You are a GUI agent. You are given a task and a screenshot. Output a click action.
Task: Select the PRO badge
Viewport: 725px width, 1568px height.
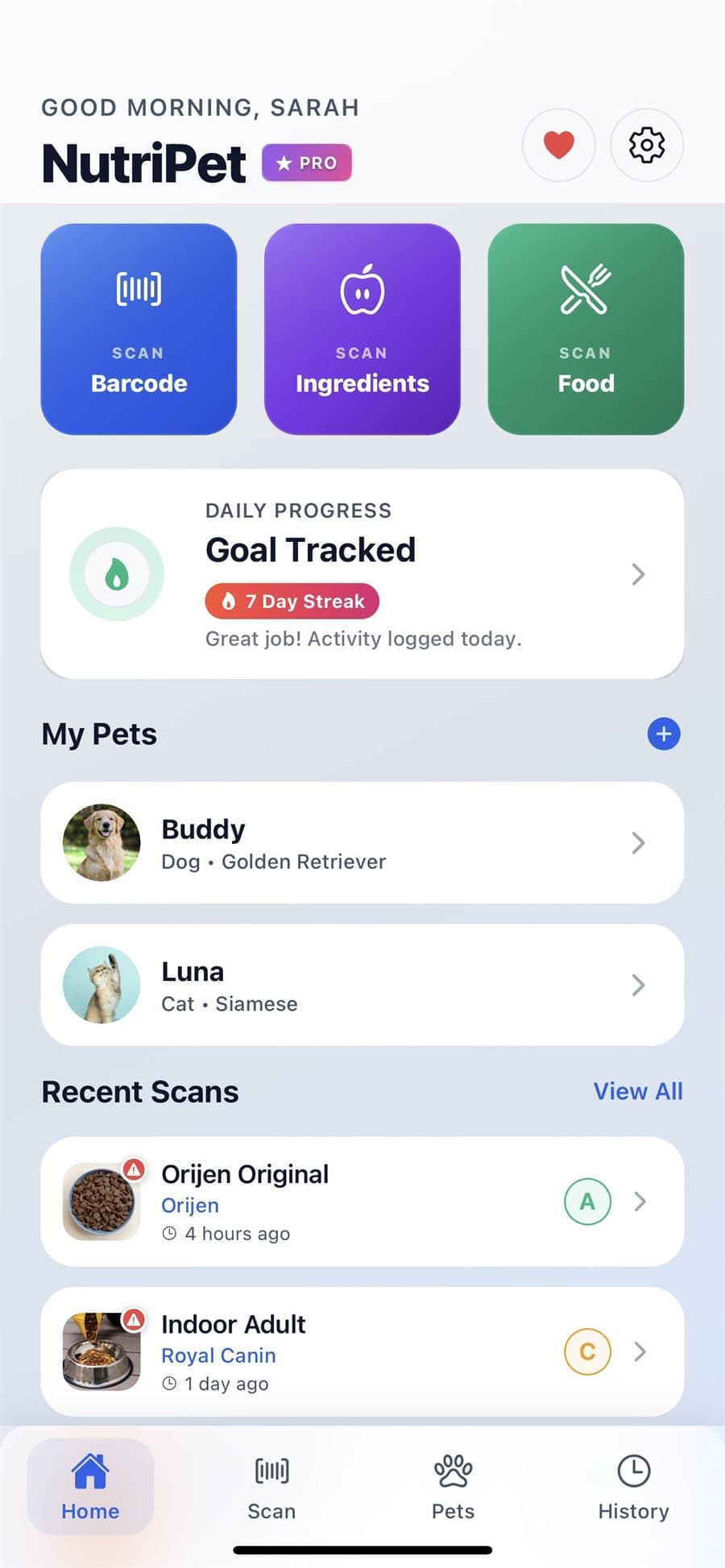[x=306, y=162]
